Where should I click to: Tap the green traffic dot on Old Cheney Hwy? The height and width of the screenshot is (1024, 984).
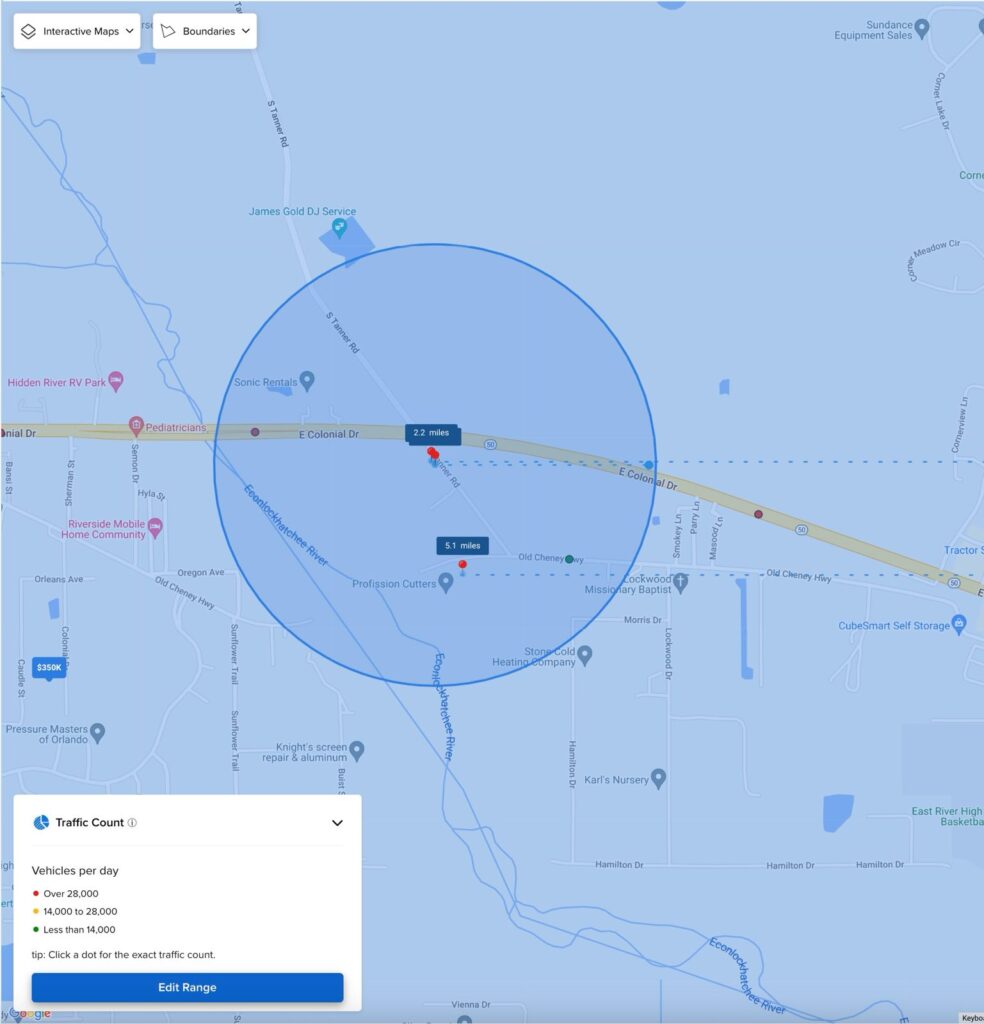click(x=569, y=559)
